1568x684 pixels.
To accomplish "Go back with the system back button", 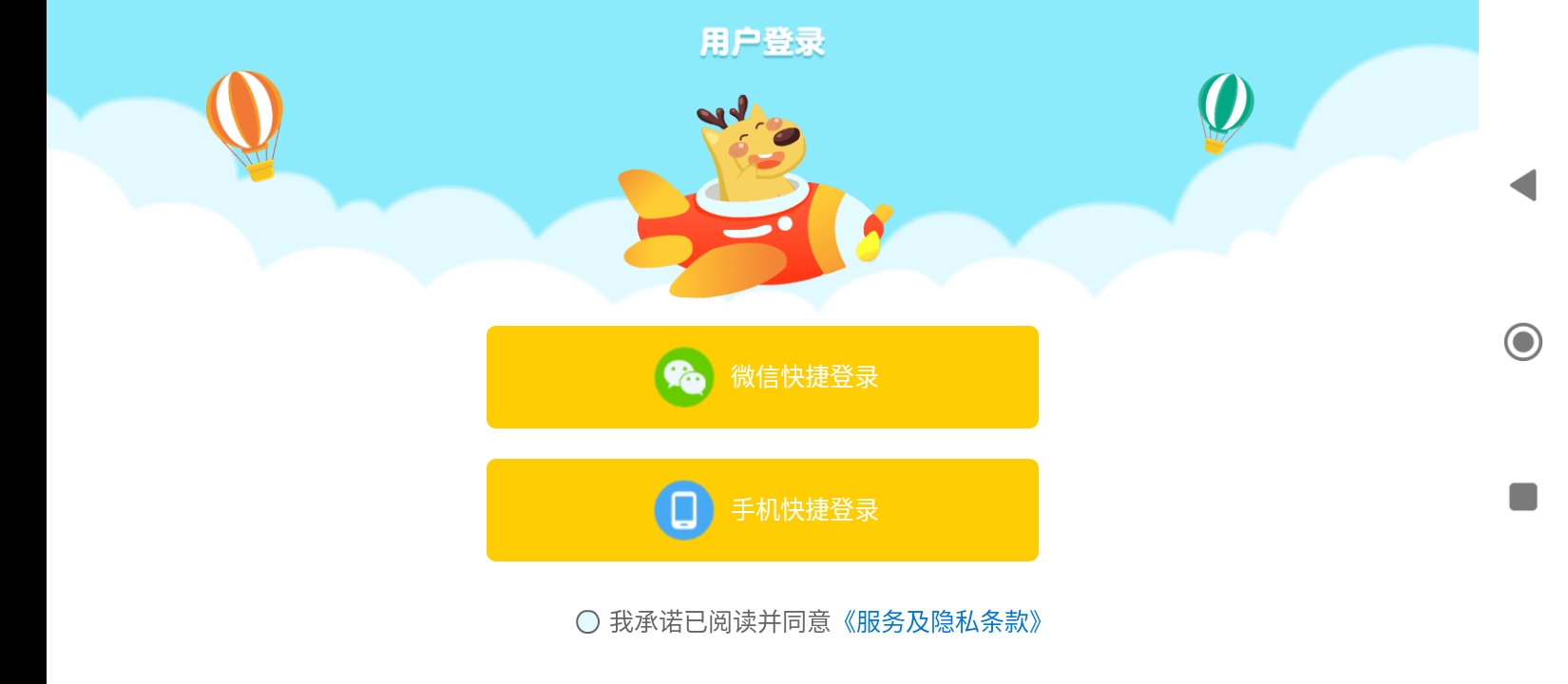I will (x=1523, y=185).
